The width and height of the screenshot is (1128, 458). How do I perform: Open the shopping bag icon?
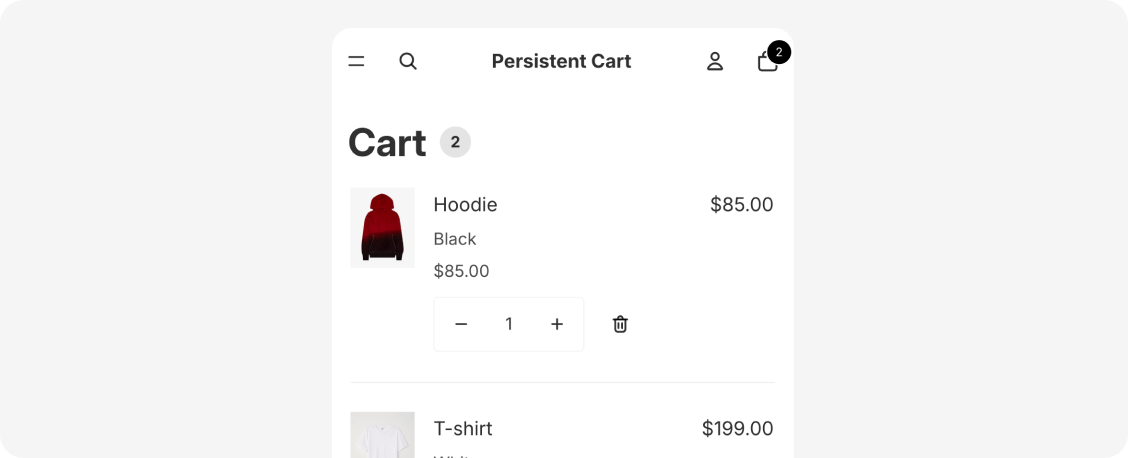(768, 61)
